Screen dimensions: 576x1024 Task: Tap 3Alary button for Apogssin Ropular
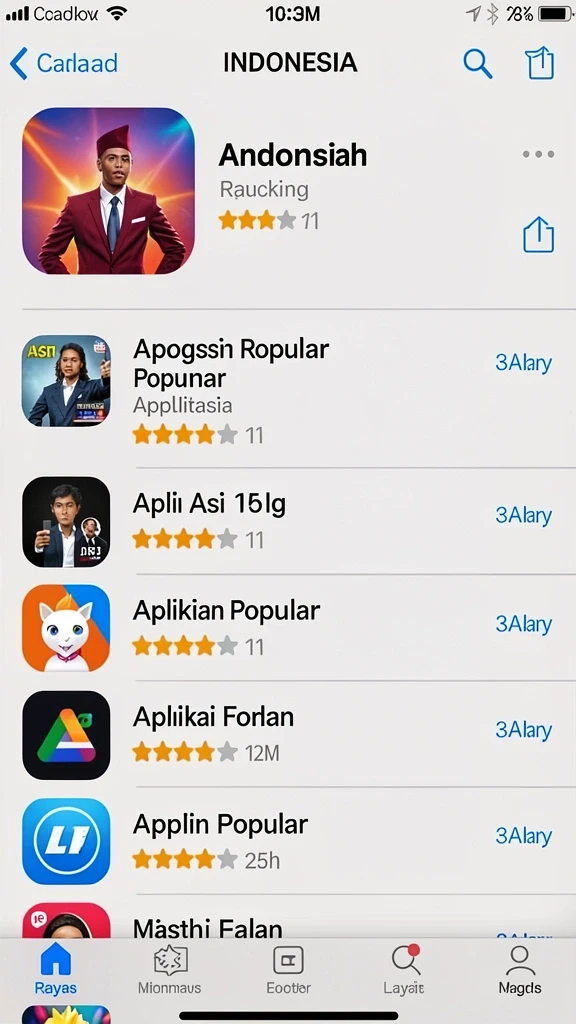[x=523, y=362]
